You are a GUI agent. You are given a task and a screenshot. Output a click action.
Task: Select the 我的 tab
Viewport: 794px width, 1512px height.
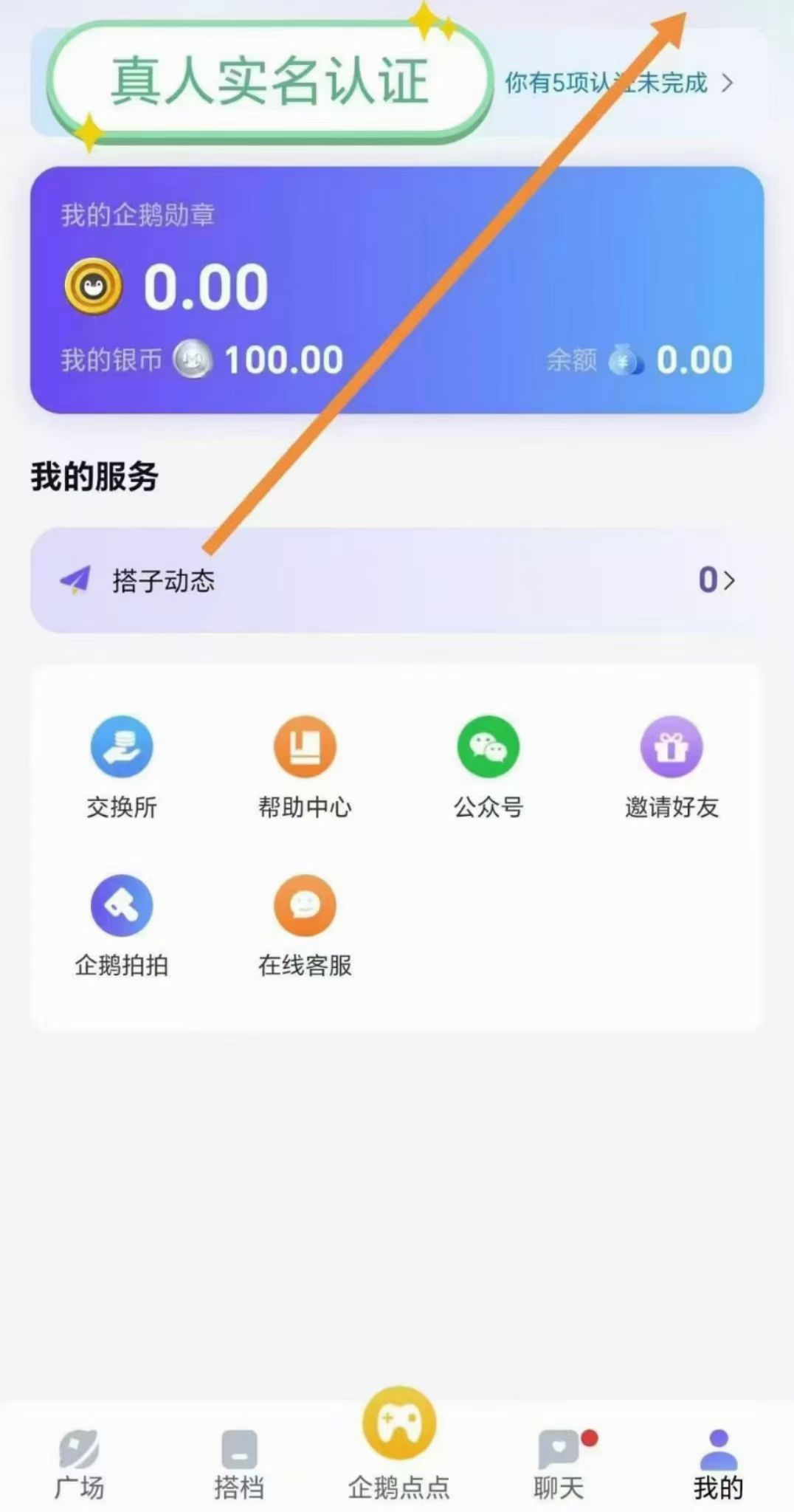coord(718,1465)
